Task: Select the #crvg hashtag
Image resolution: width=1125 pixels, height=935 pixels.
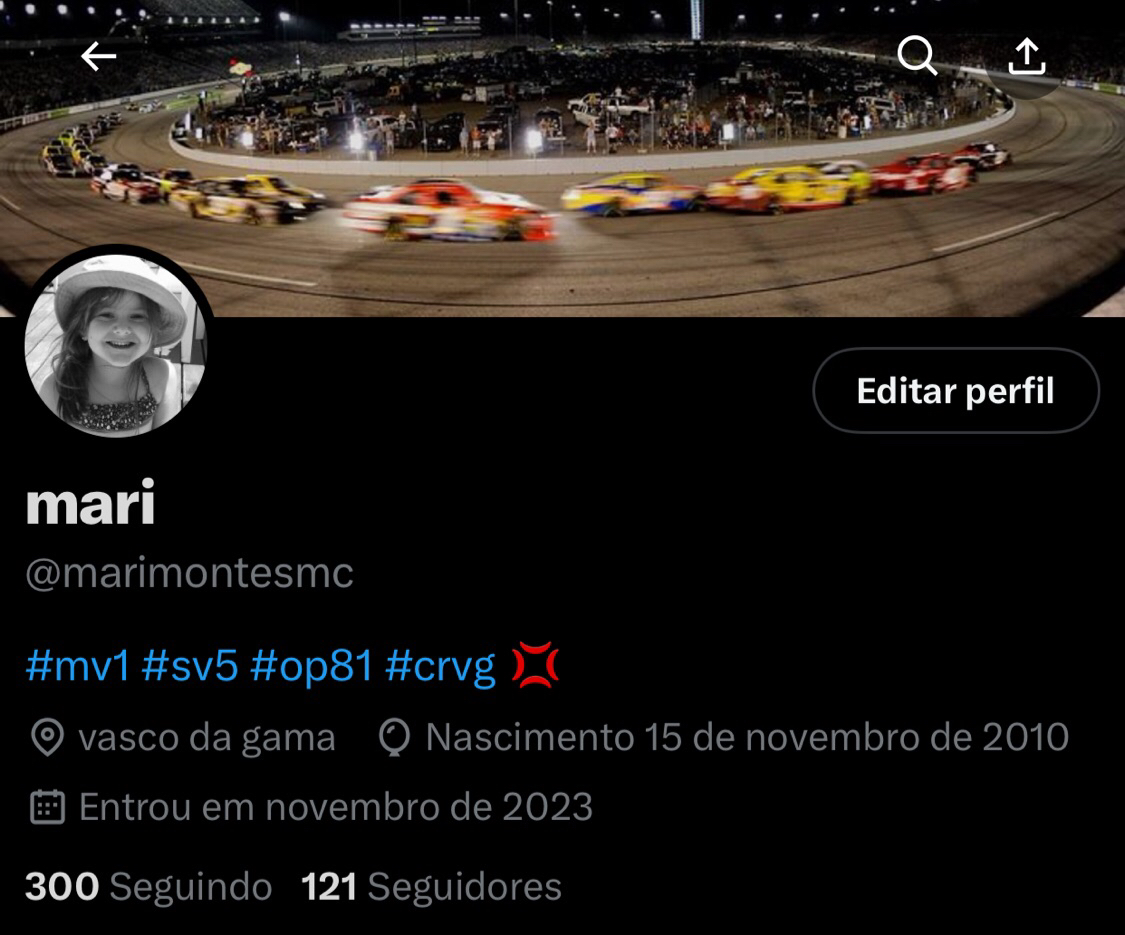Action: point(440,666)
